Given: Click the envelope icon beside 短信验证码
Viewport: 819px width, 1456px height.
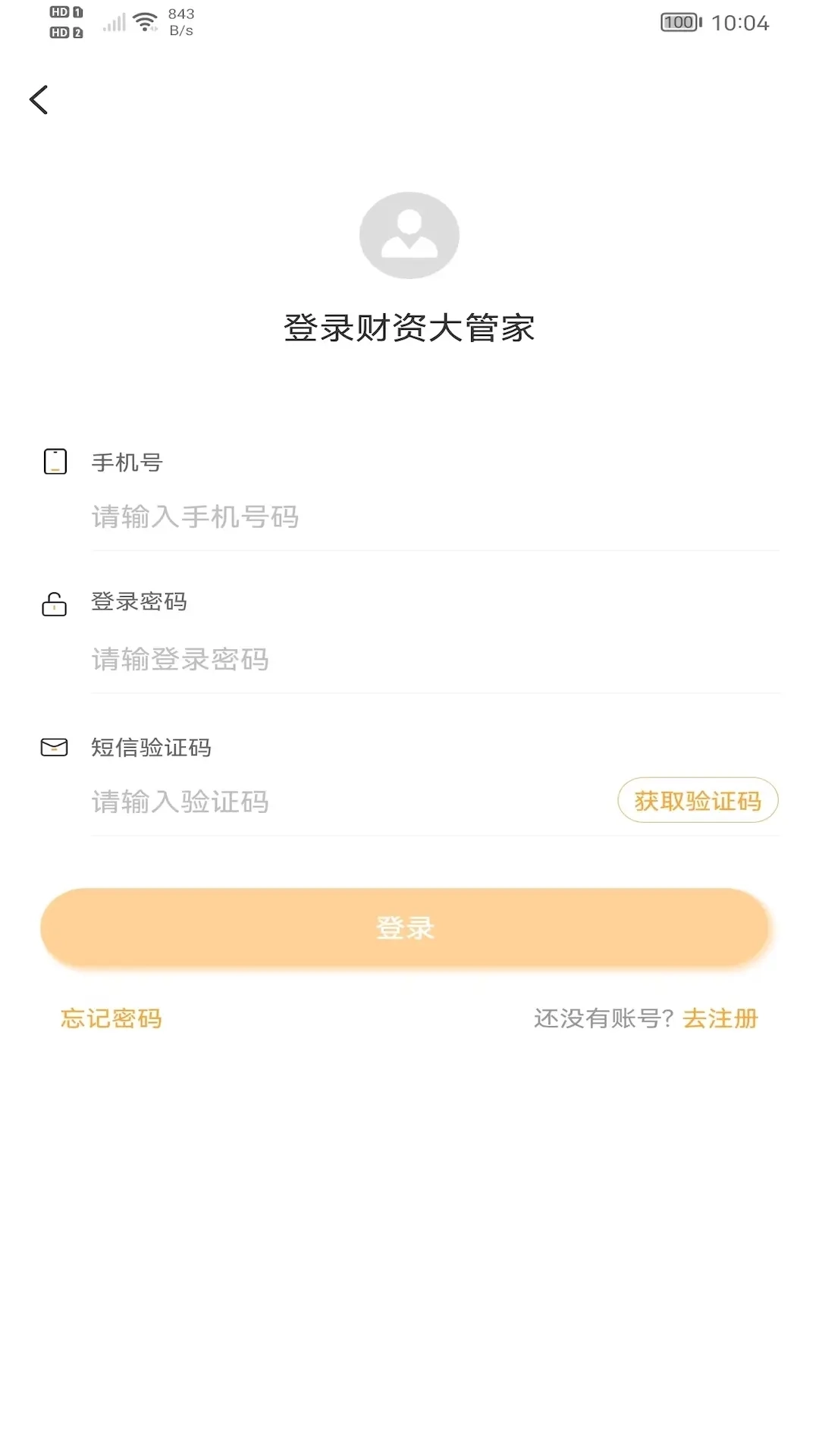Looking at the screenshot, I should [53, 747].
